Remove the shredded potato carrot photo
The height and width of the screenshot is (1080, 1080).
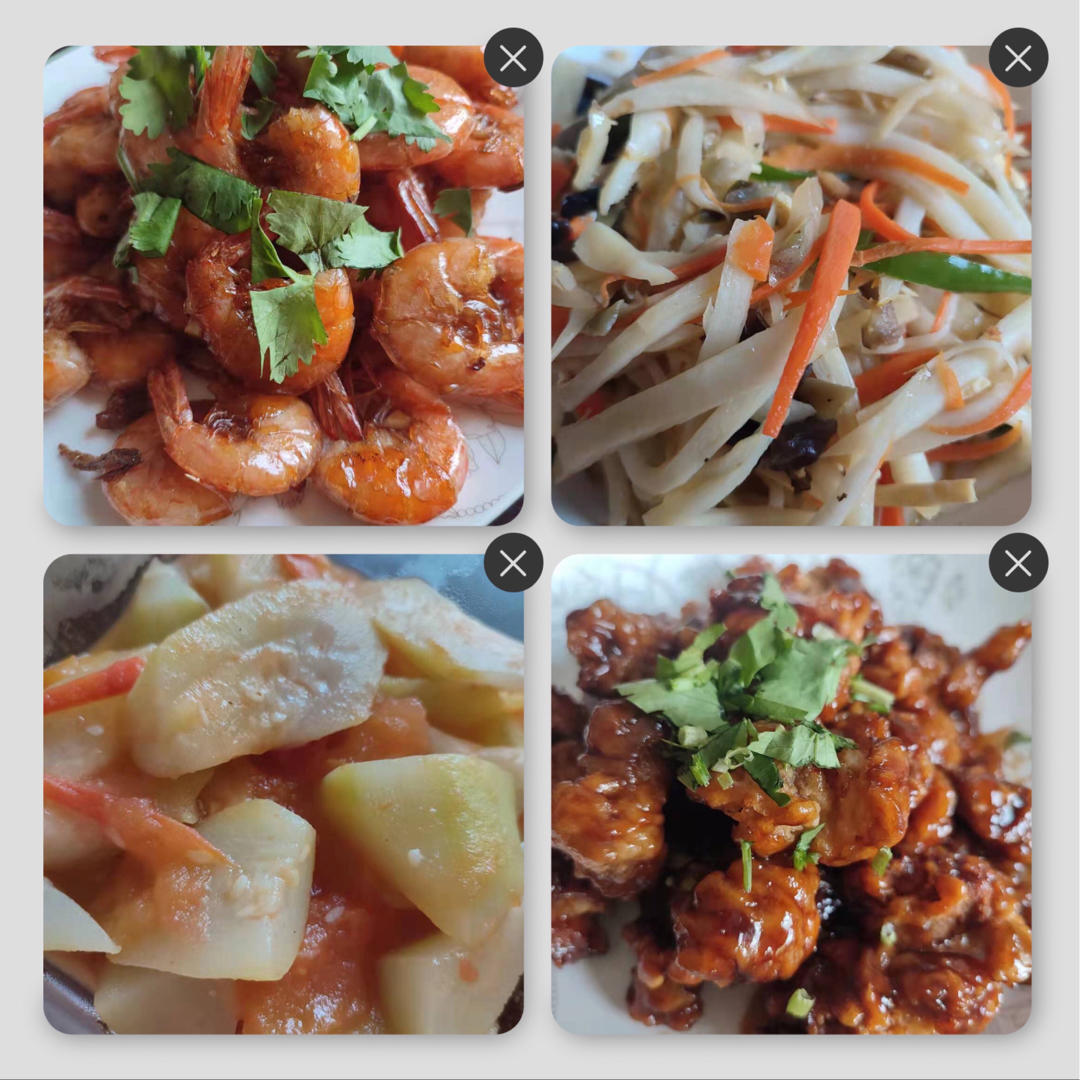pos(1018,58)
